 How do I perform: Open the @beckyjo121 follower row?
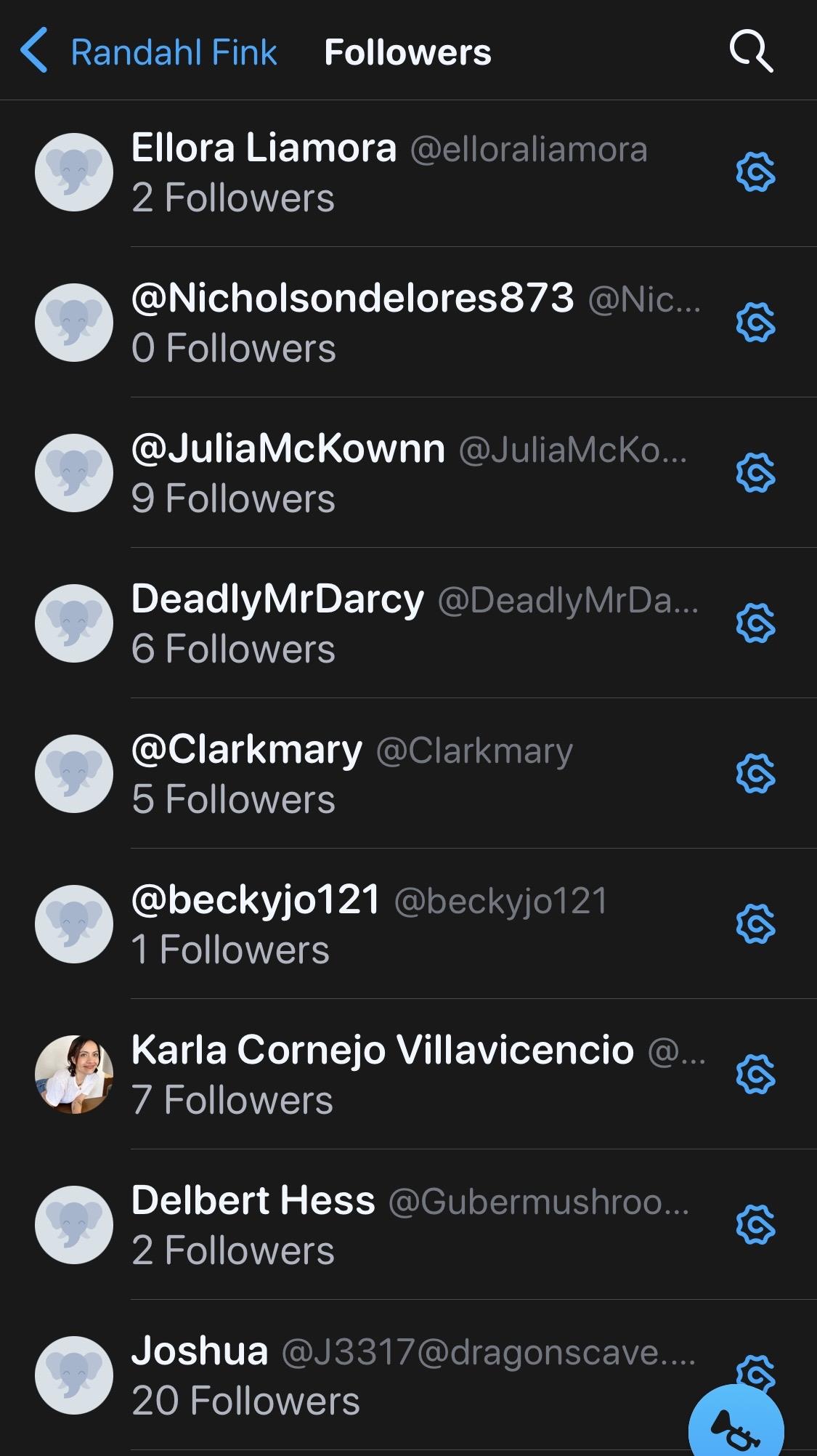(x=408, y=924)
